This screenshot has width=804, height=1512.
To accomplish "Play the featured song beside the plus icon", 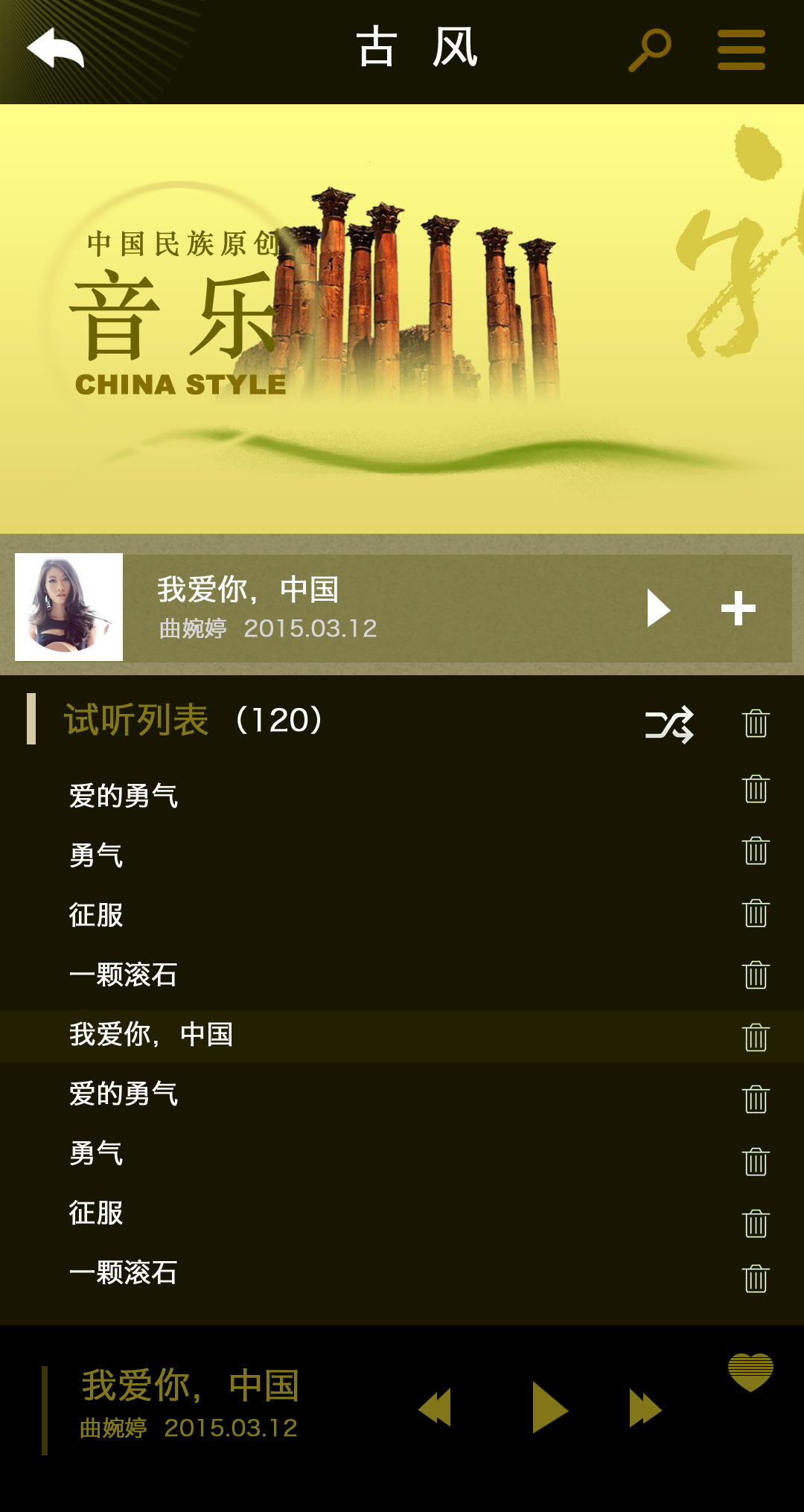I will click(658, 608).
